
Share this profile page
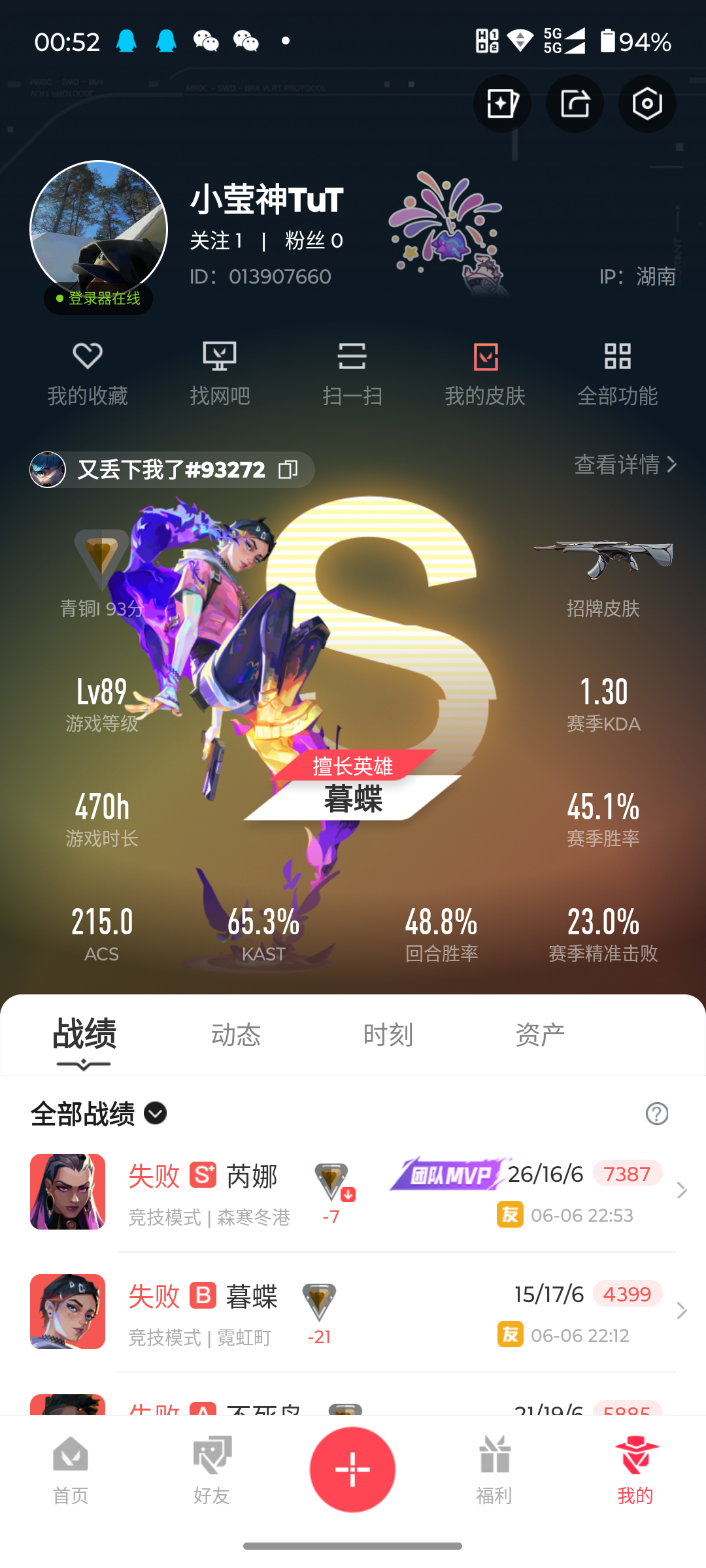(575, 104)
